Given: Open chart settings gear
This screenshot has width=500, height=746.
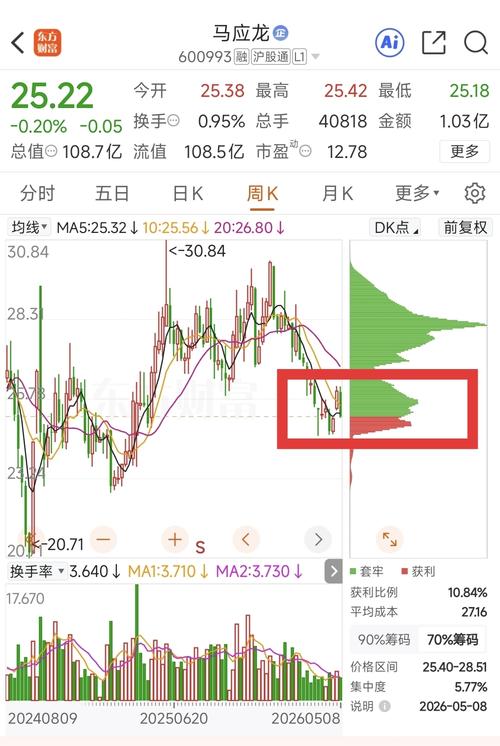Looking at the screenshot, I should (474, 193).
